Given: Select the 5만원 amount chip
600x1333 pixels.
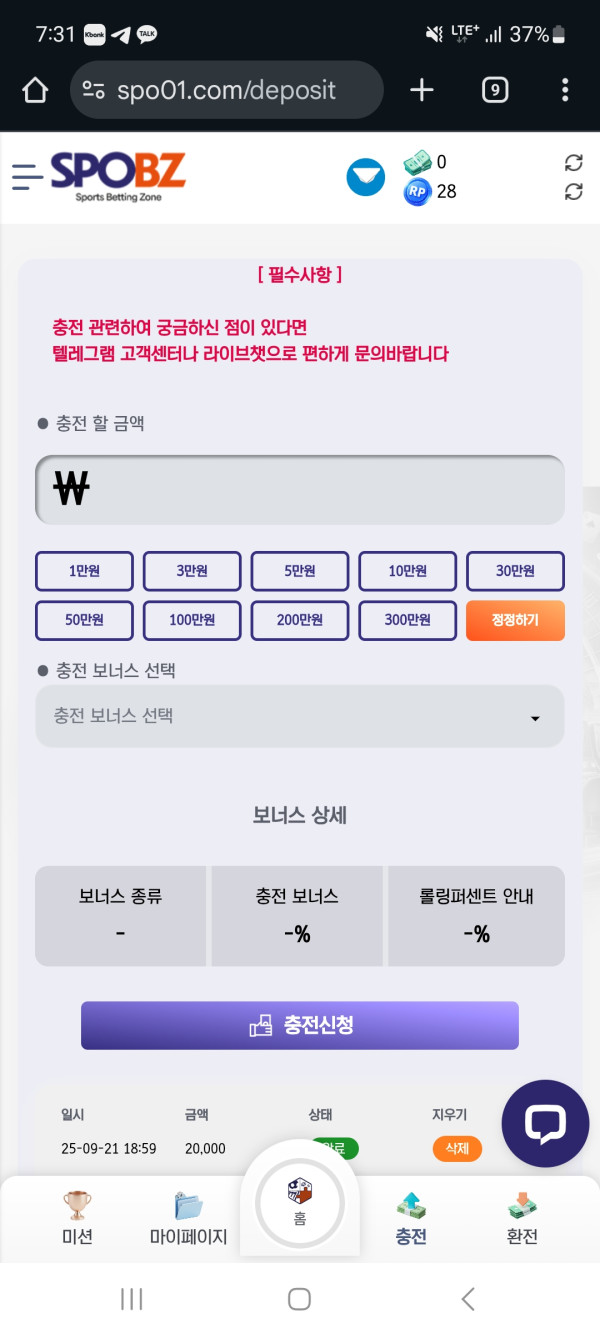Looking at the screenshot, I should click(300, 571).
